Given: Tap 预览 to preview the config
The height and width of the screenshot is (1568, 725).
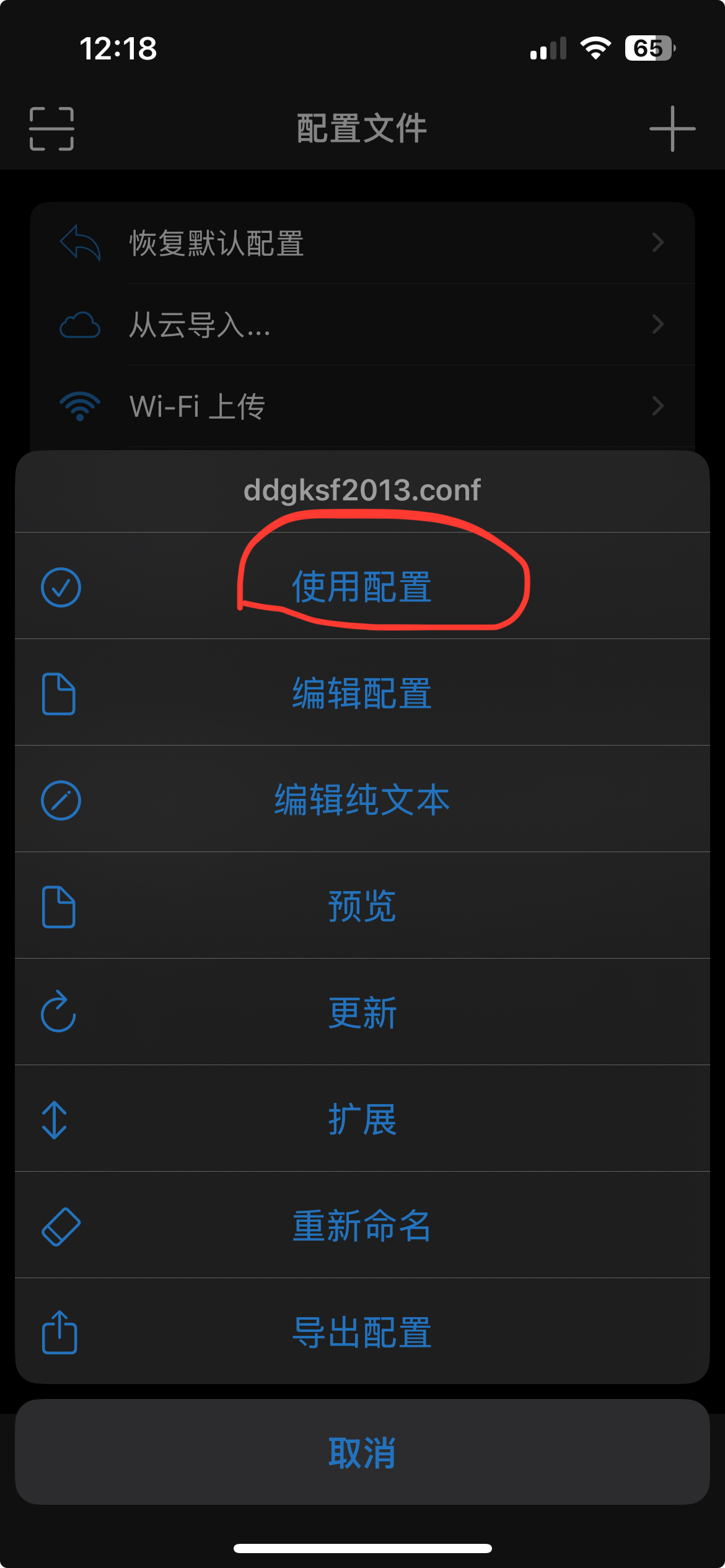Looking at the screenshot, I should (362, 906).
